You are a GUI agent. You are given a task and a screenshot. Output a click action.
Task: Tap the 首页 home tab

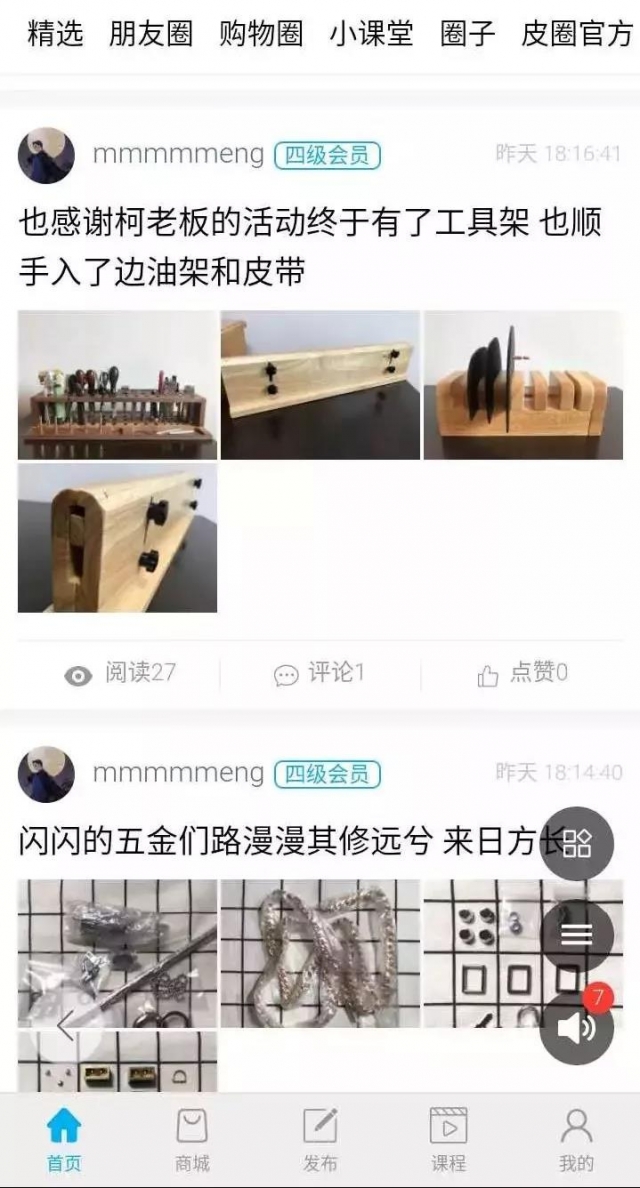point(64,1139)
